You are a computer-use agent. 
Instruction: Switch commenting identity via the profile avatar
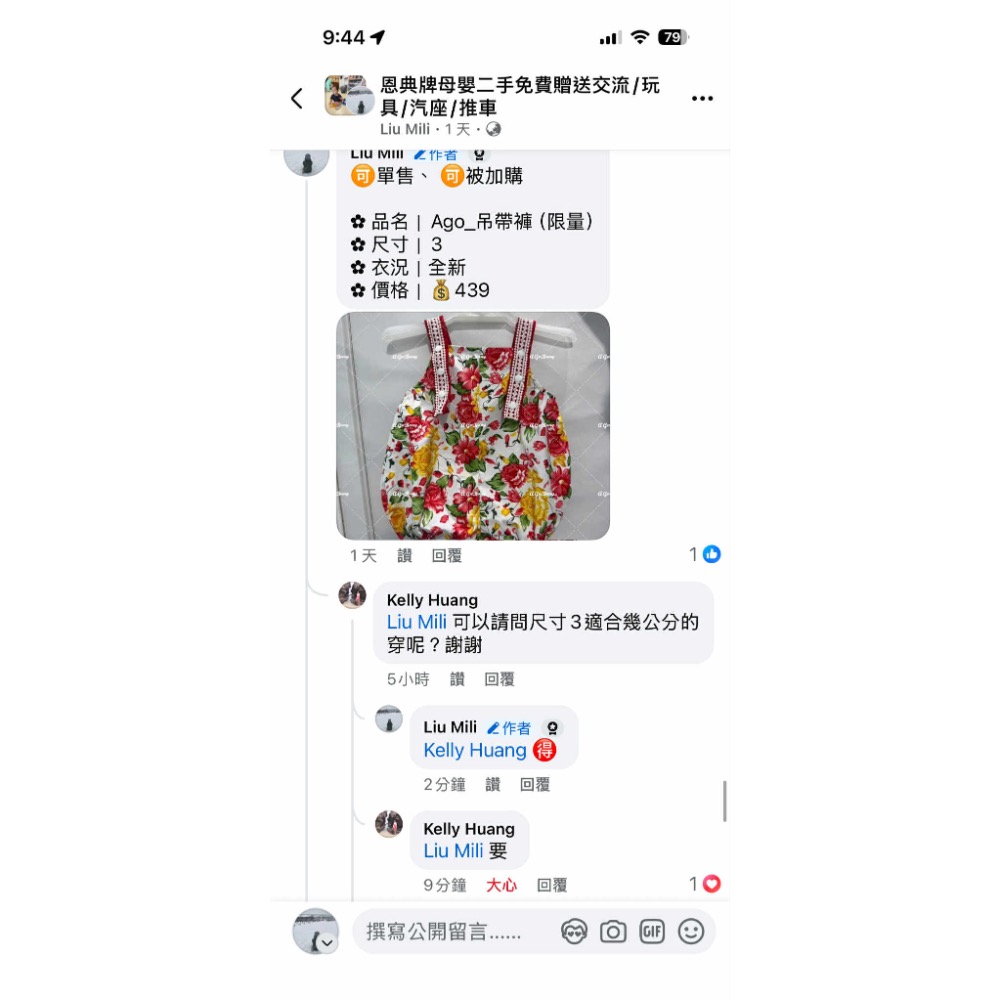tap(316, 932)
